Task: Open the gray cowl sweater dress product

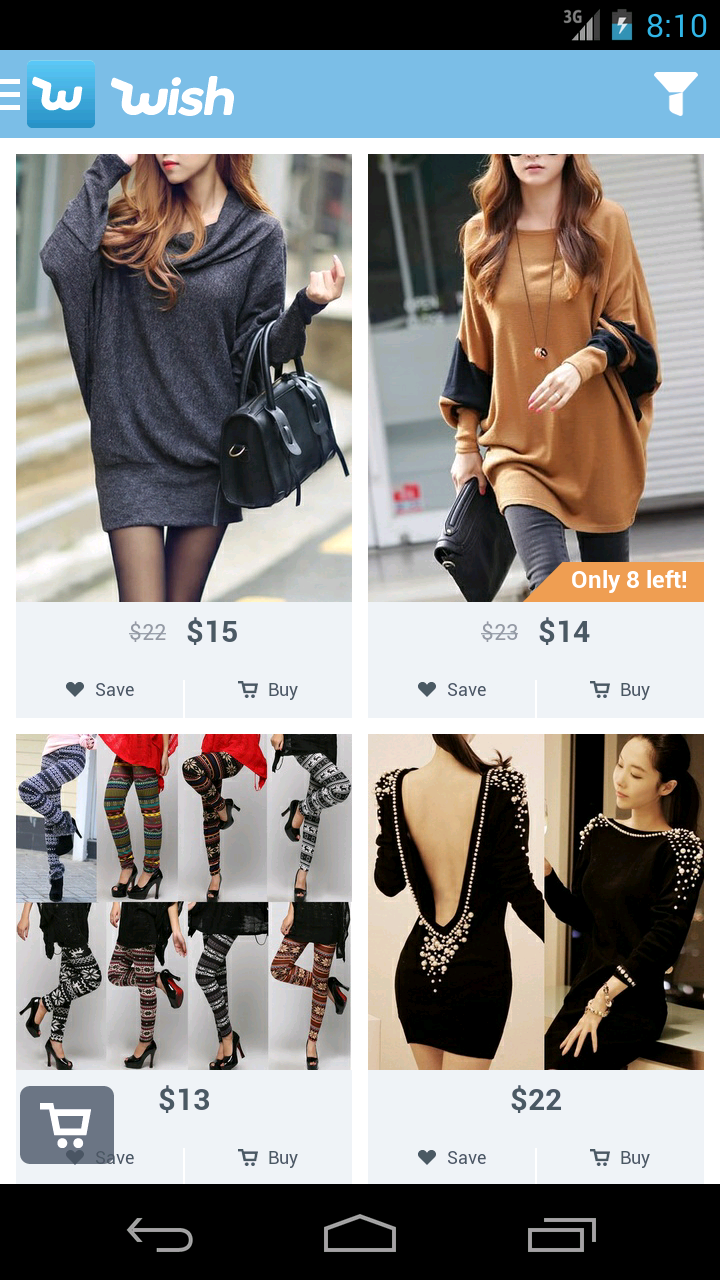Action: pyautogui.click(x=184, y=378)
